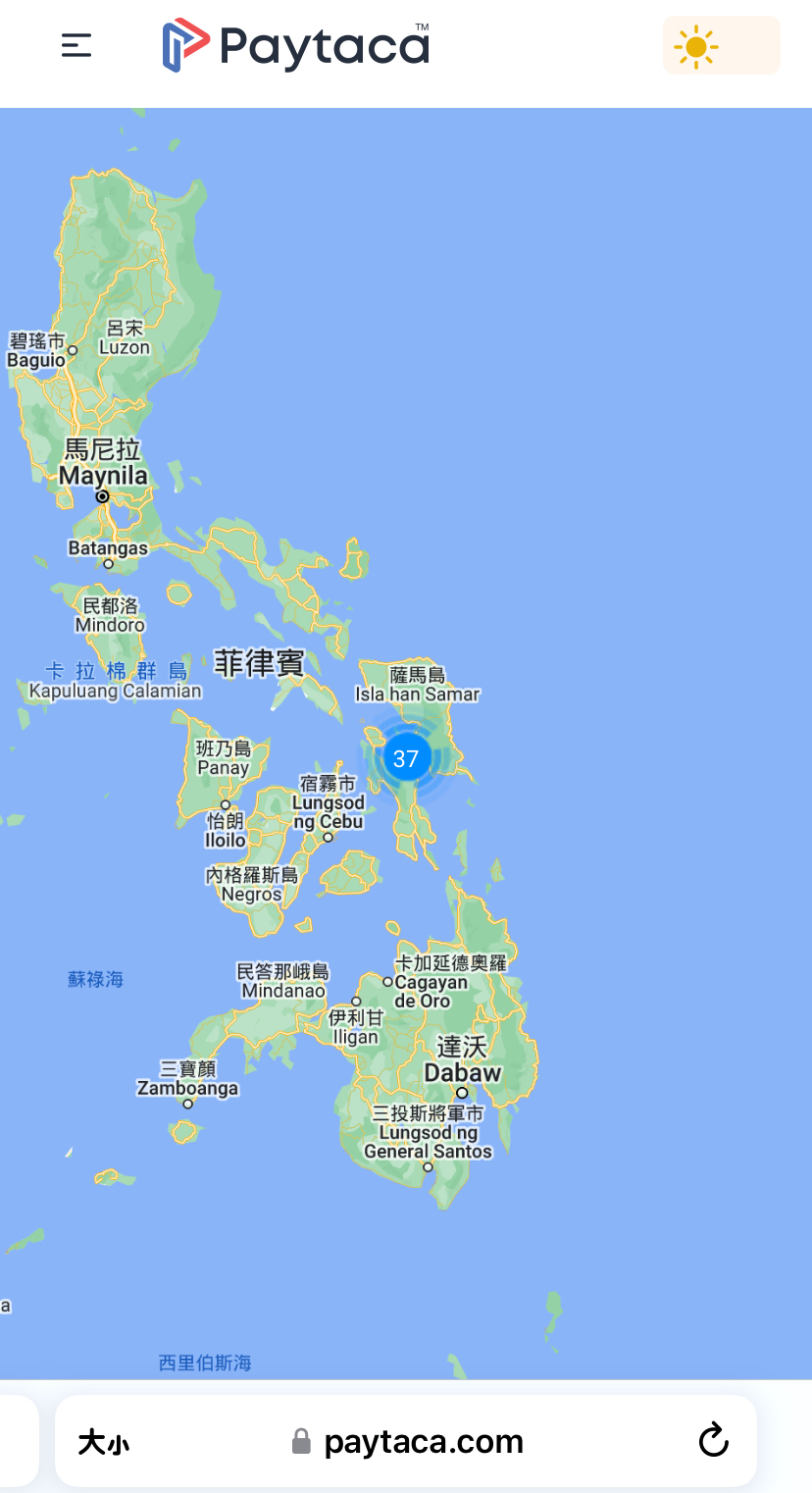Open the text size page settings
This screenshot has height=1493, width=812.
click(x=104, y=1442)
